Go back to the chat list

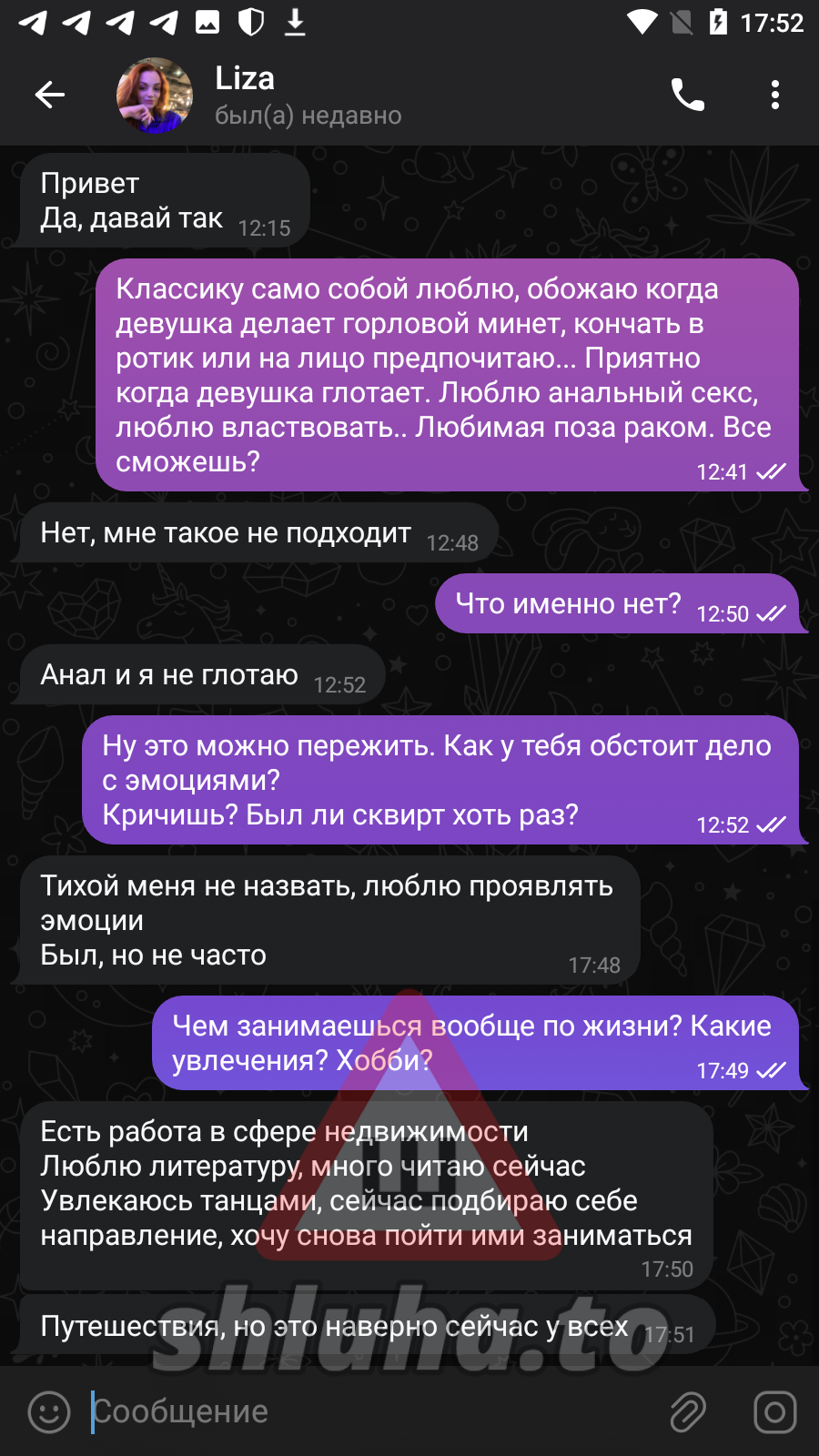coord(50,95)
